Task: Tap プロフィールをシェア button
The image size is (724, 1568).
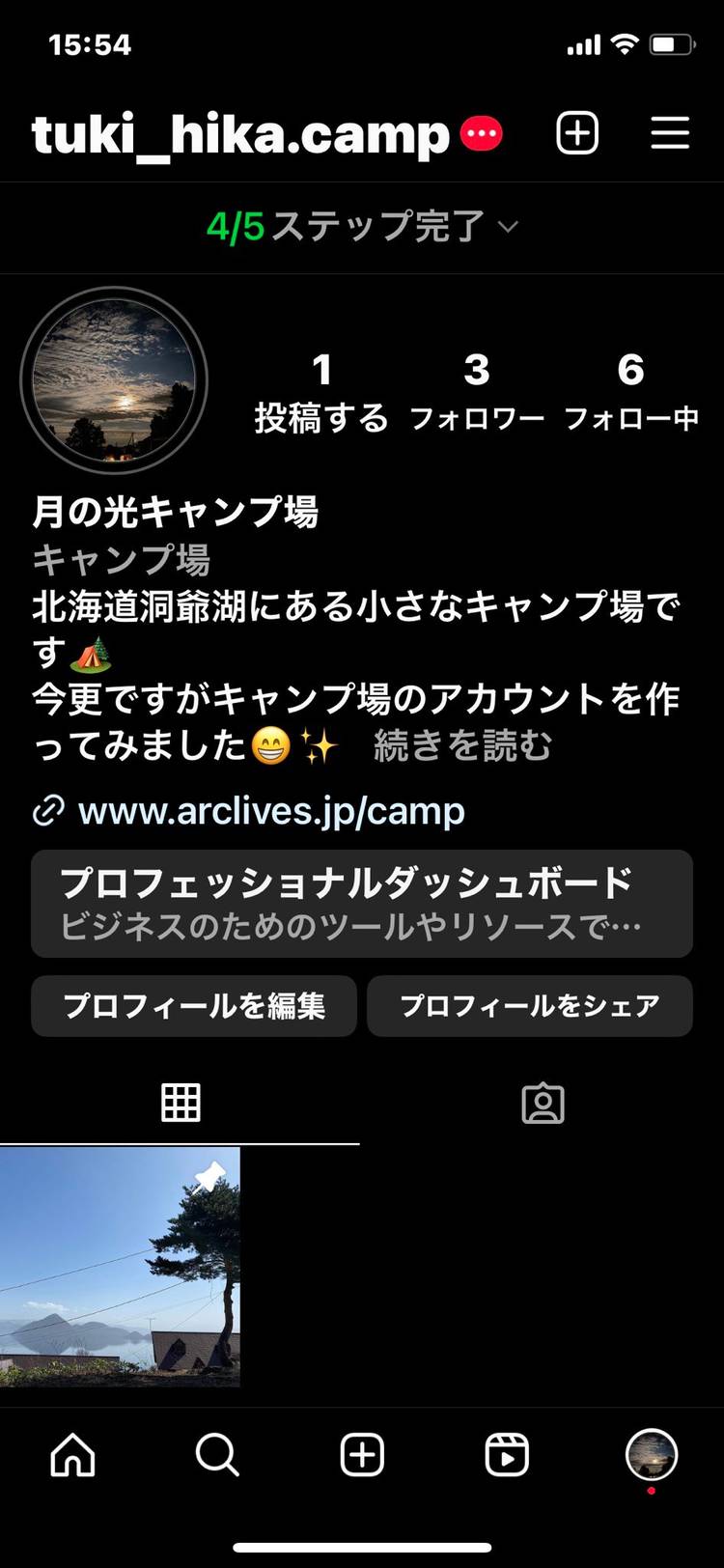Action: click(530, 1006)
